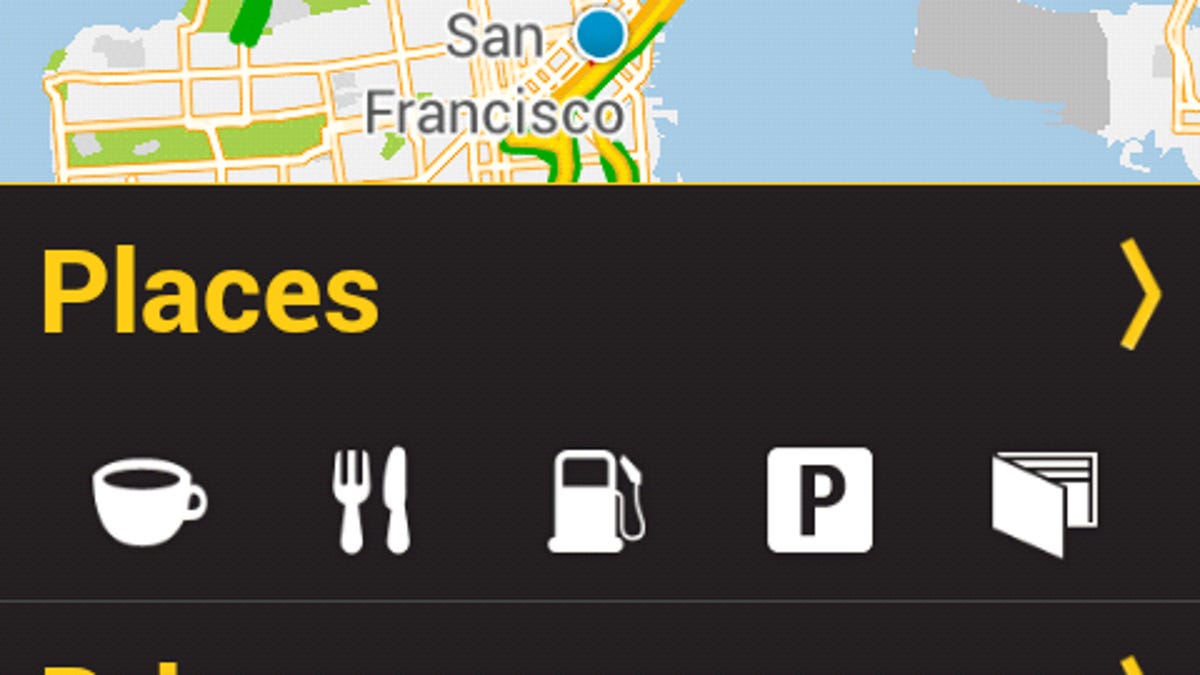
Task: Look up nearby gas stations
Action: click(x=596, y=500)
